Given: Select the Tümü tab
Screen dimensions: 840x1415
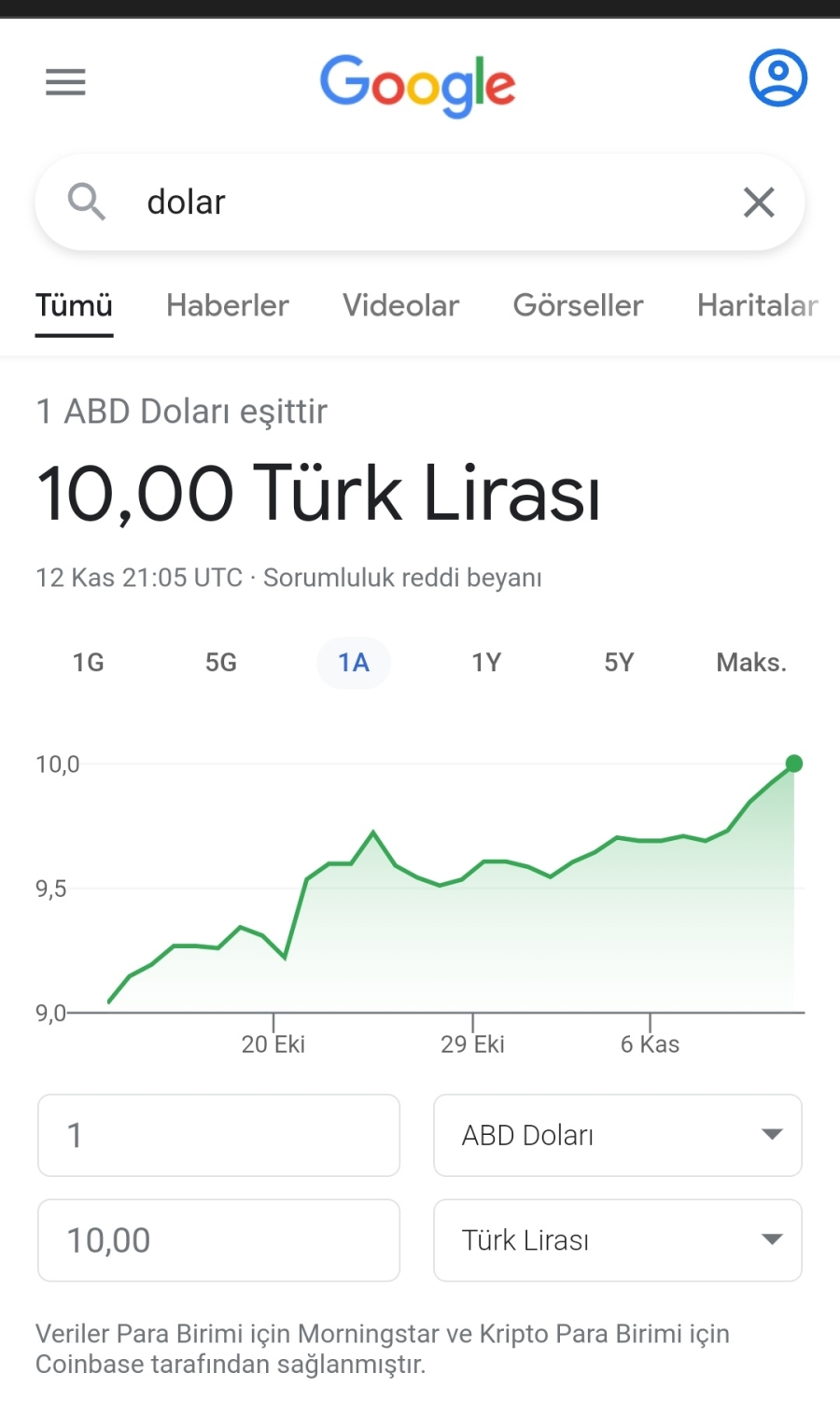Looking at the screenshot, I should (x=74, y=305).
